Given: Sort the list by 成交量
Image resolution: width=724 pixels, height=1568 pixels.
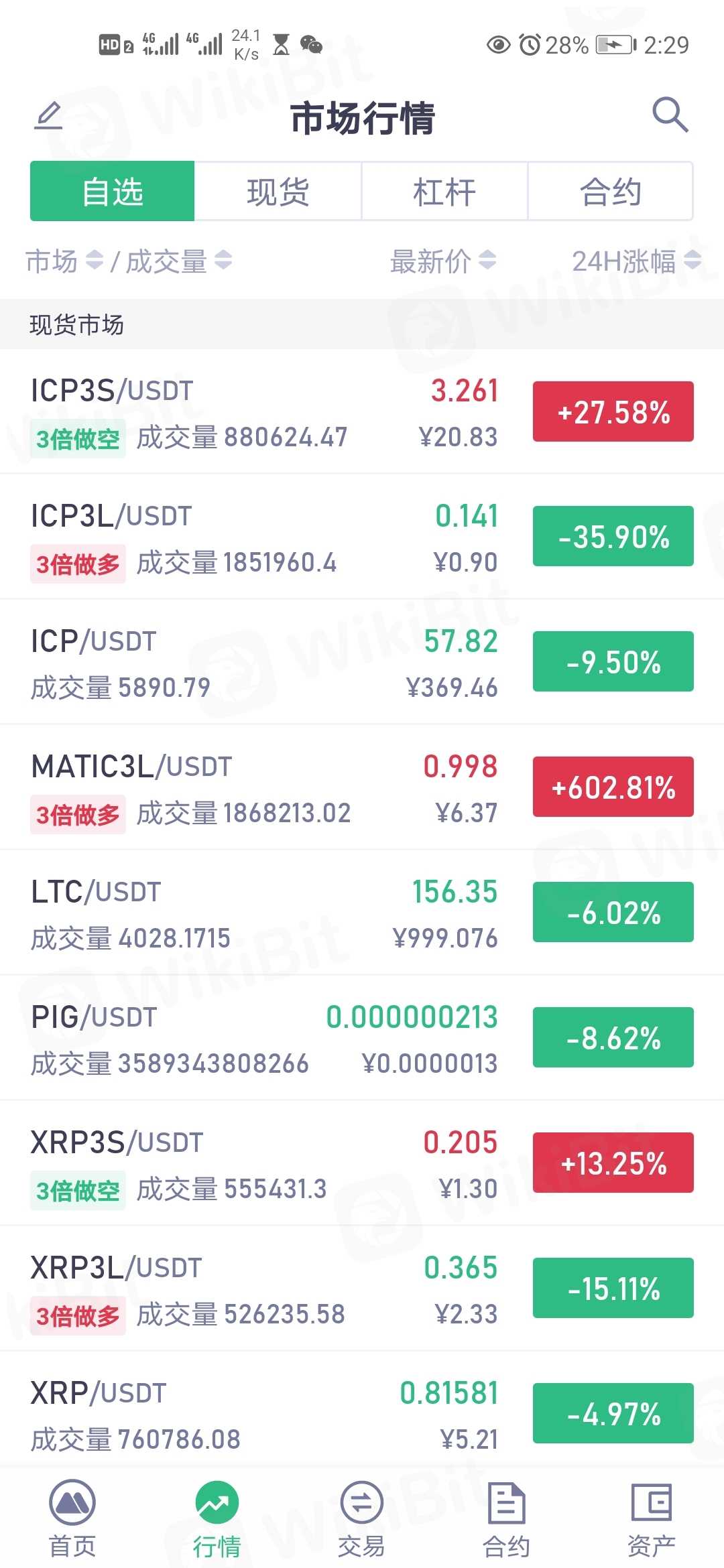Looking at the screenshot, I should [178, 261].
